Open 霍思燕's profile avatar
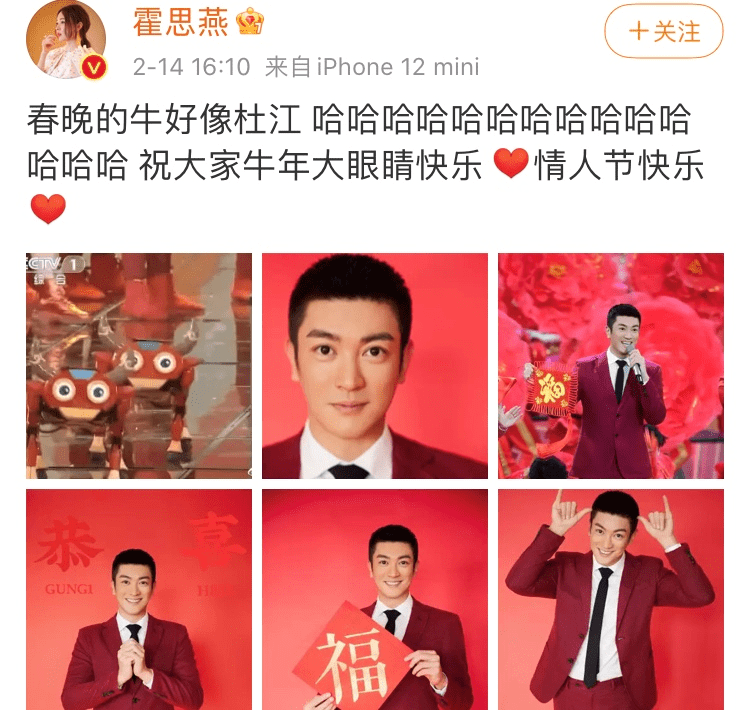The height and width of the screenshot is (710, 750). [65, 39]
